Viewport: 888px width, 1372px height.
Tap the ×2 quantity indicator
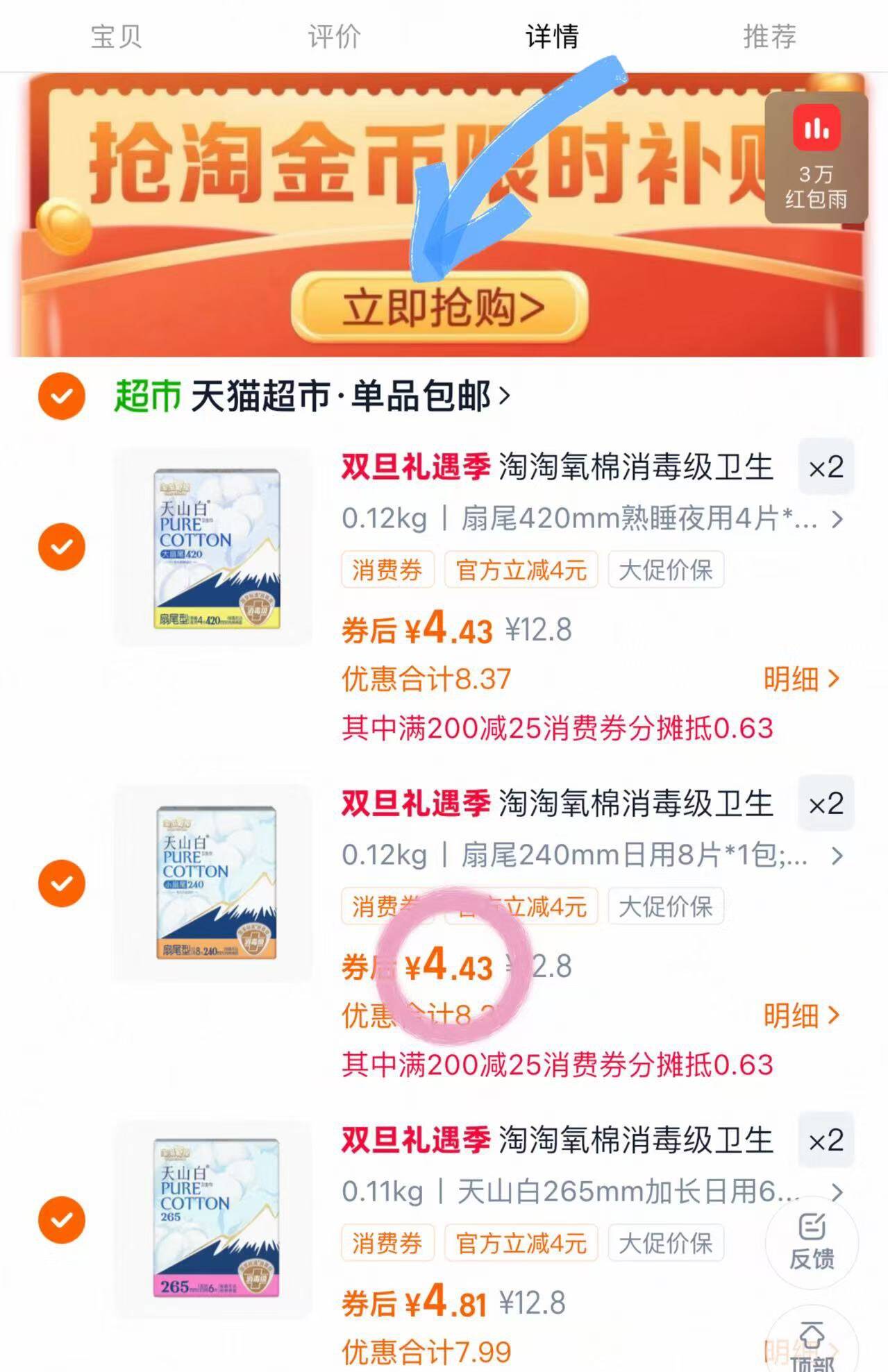(x=825, y=468)
